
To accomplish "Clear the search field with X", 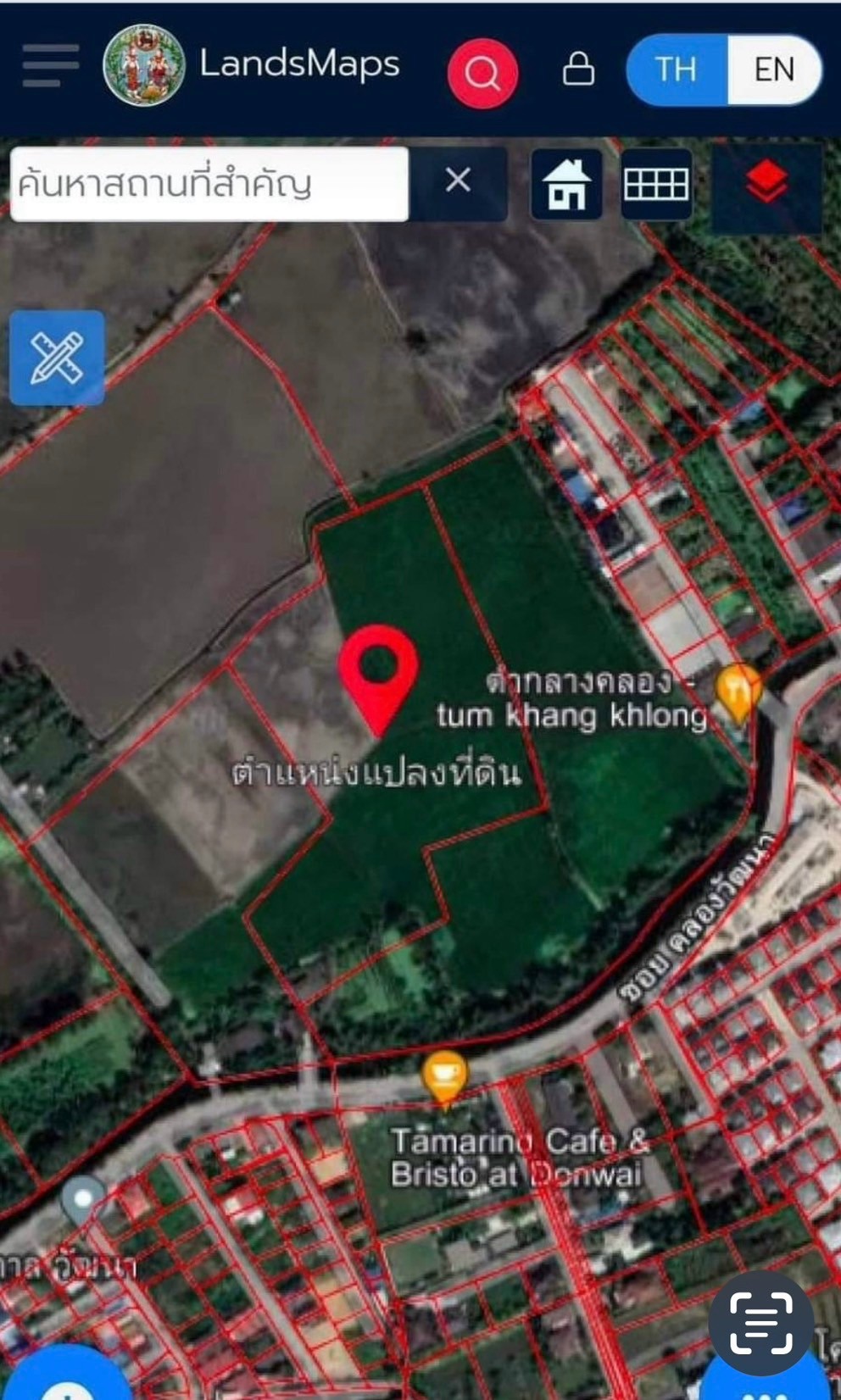I will coord(458,181).
